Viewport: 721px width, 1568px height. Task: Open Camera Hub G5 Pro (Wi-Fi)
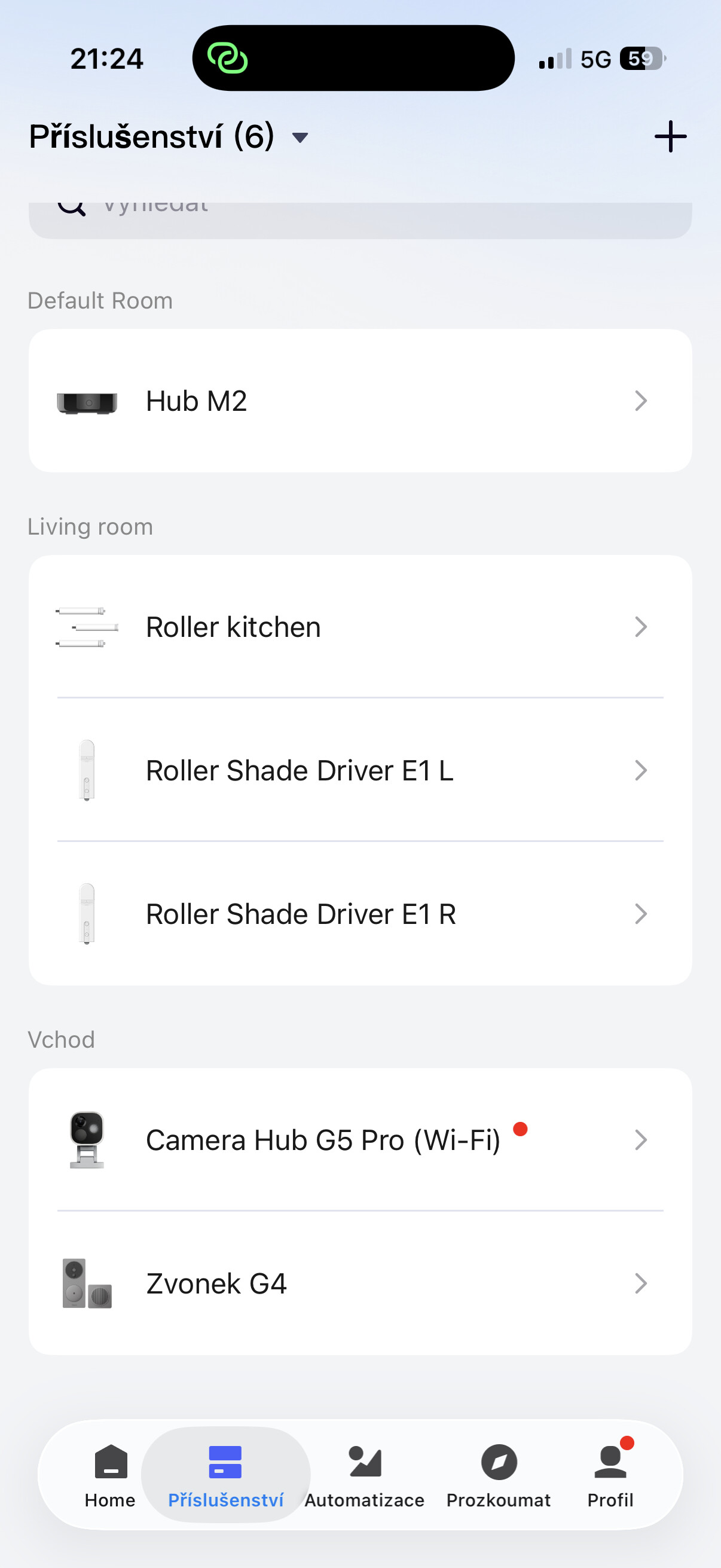tap(359, 1139)
